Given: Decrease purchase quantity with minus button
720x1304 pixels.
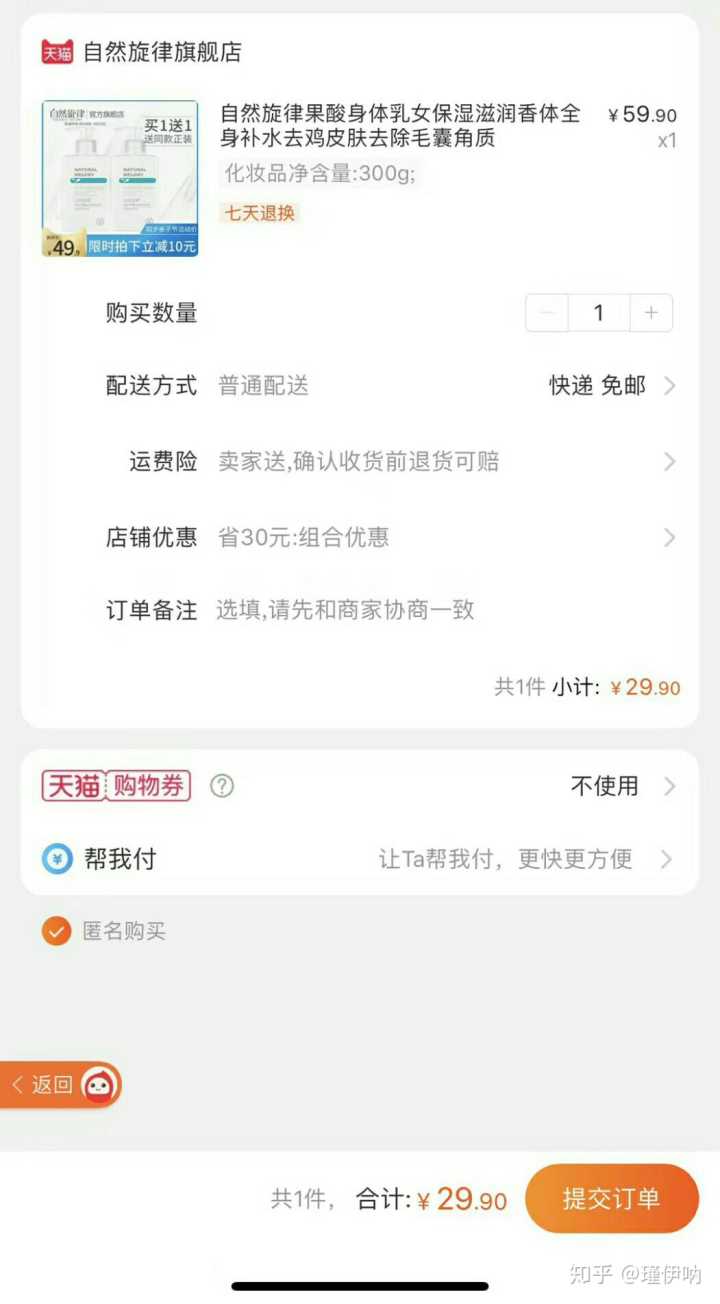Looking at the screenshot, I should [547, 313].
